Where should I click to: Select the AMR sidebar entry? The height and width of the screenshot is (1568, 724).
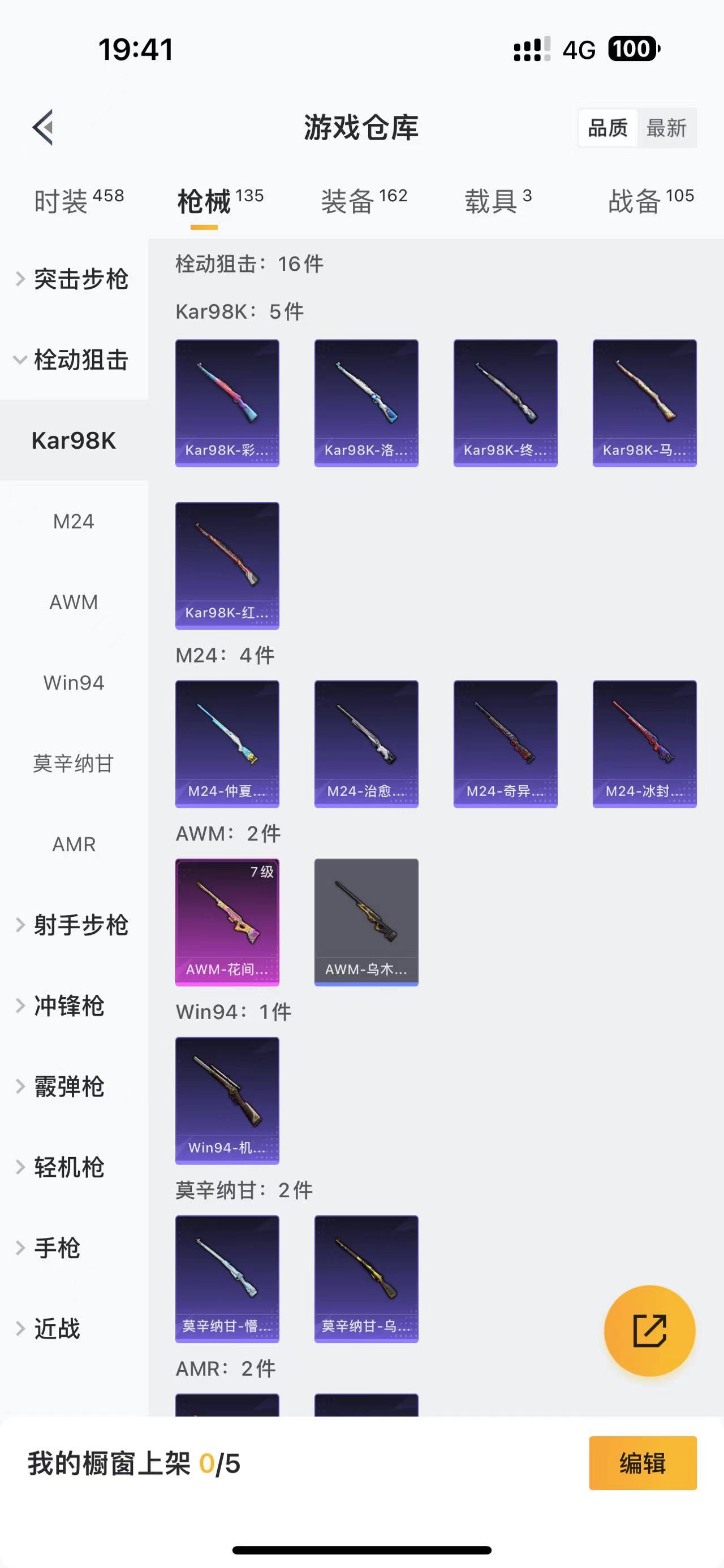coord(74,844)
